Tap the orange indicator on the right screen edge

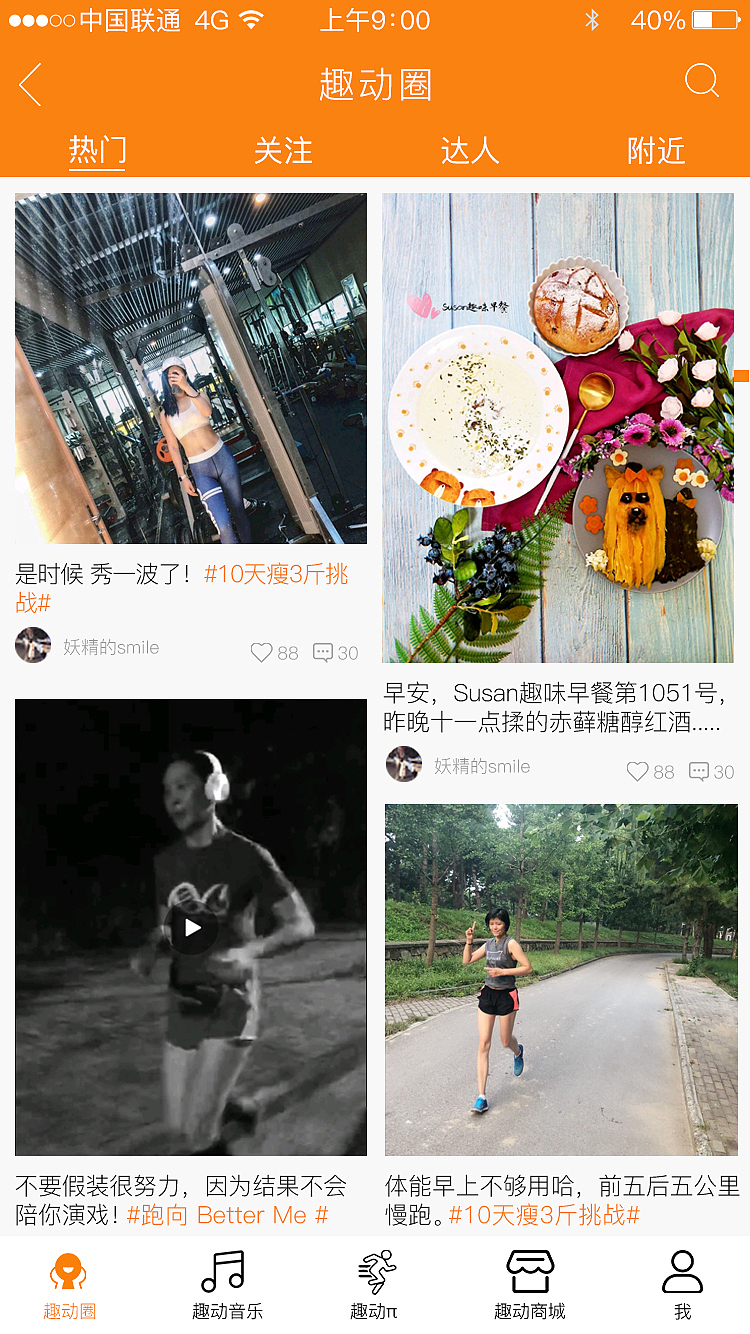(x=744, y=375)
